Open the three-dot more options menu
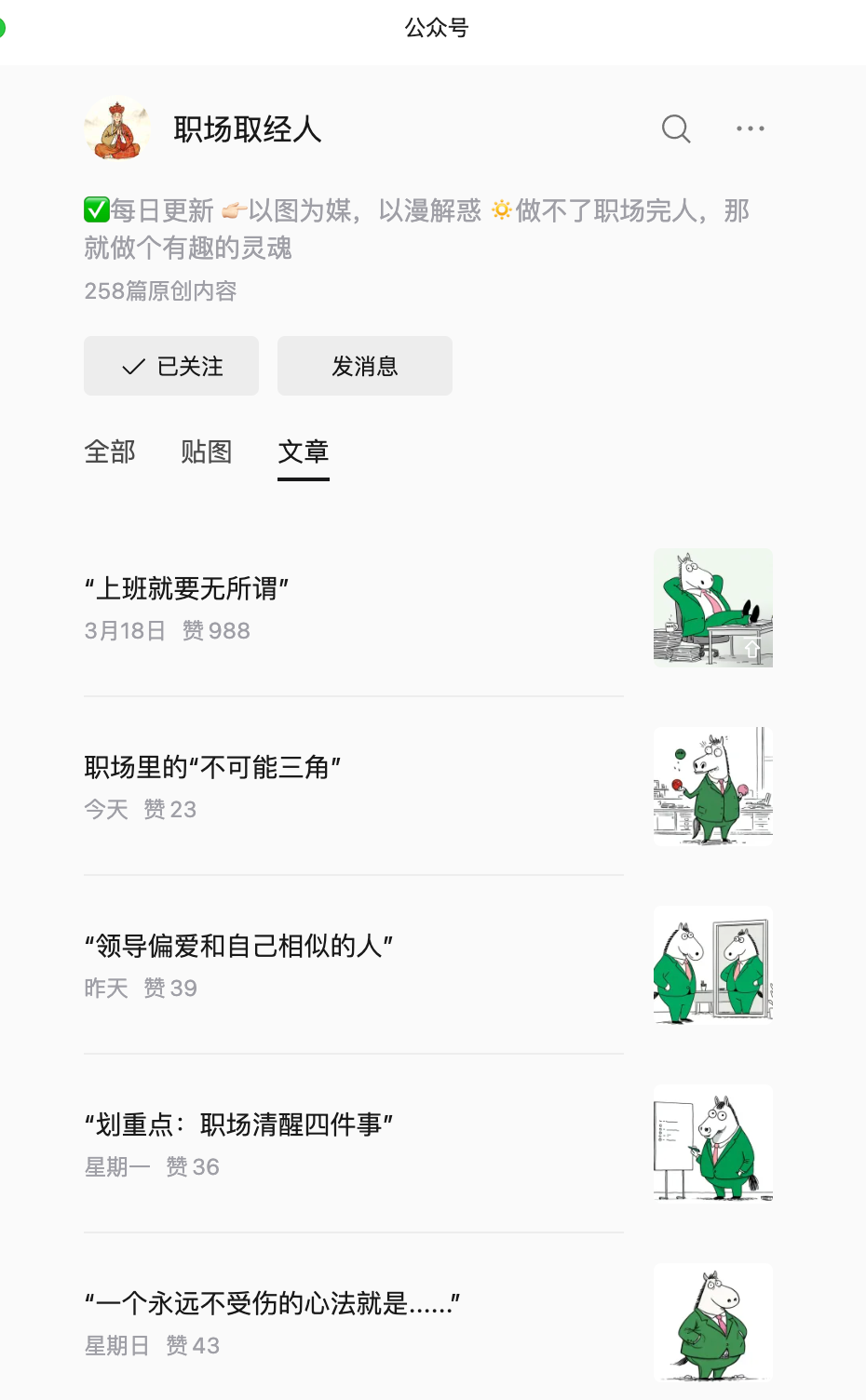The height and width of the screenshot is (1400, 866). 751,128
